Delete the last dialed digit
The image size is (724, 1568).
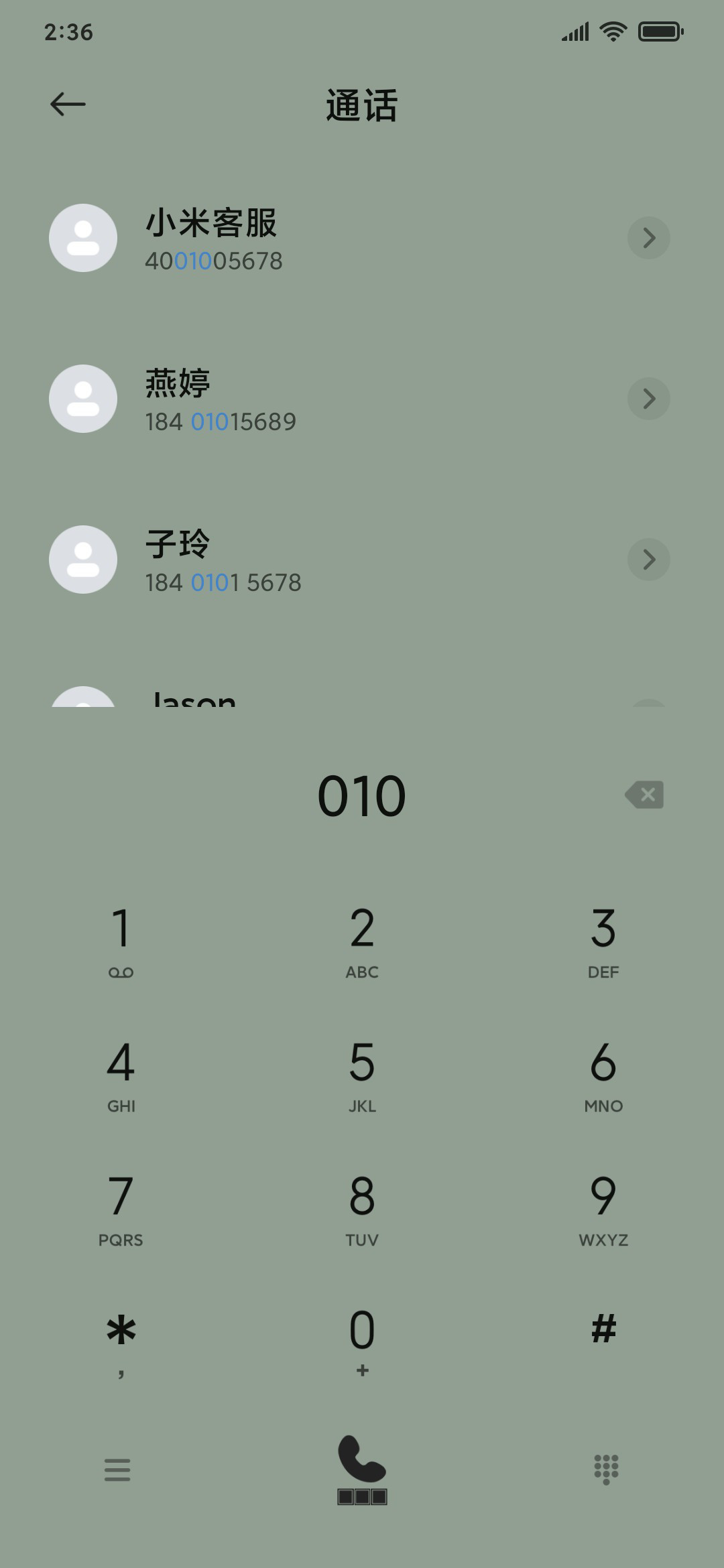[644, 795]
